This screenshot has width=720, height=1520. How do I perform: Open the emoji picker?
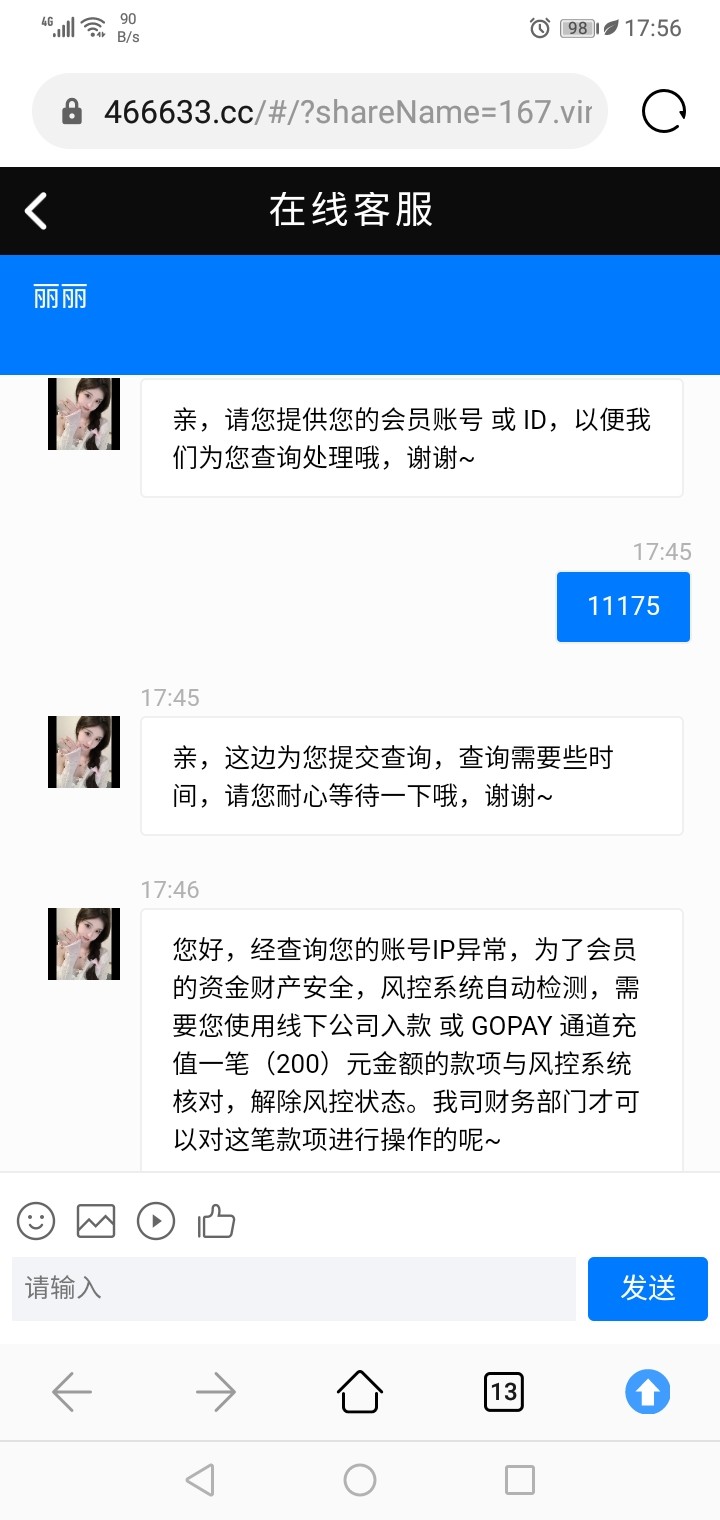[x=36, y=1220]
